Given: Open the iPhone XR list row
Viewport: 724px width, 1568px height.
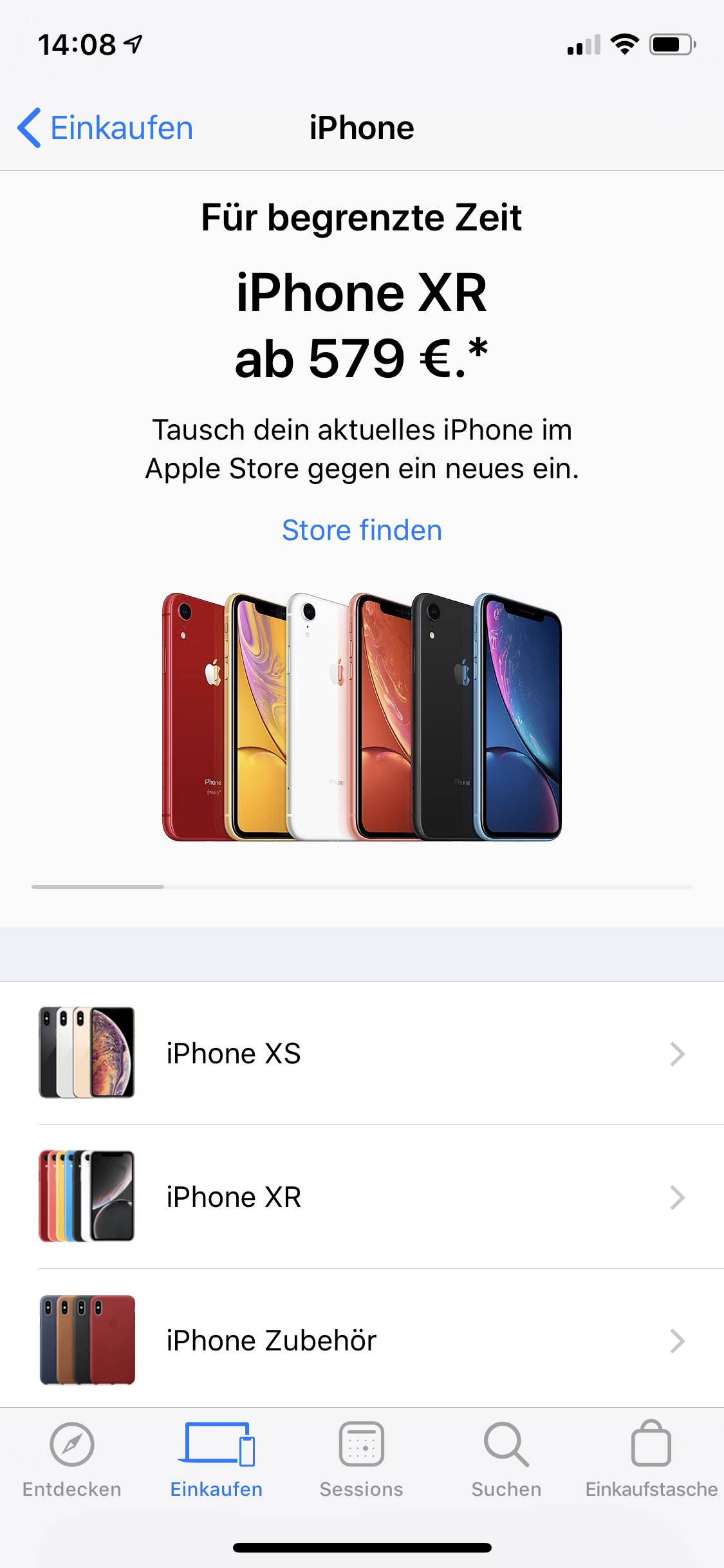Looking at the screenshot, I should click(x=362, y=1197).
